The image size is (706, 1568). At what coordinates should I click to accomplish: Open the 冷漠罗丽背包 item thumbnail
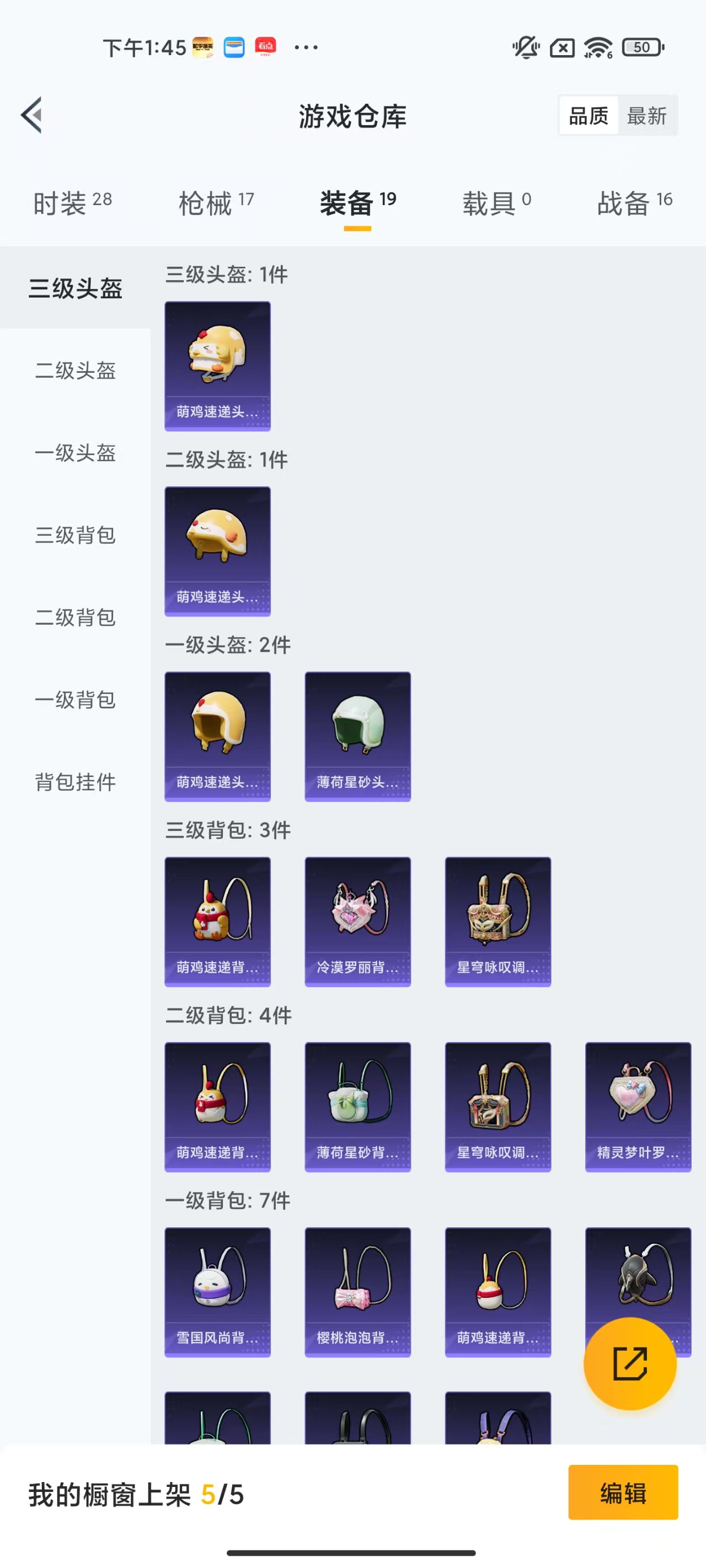(x=357, y=921)
